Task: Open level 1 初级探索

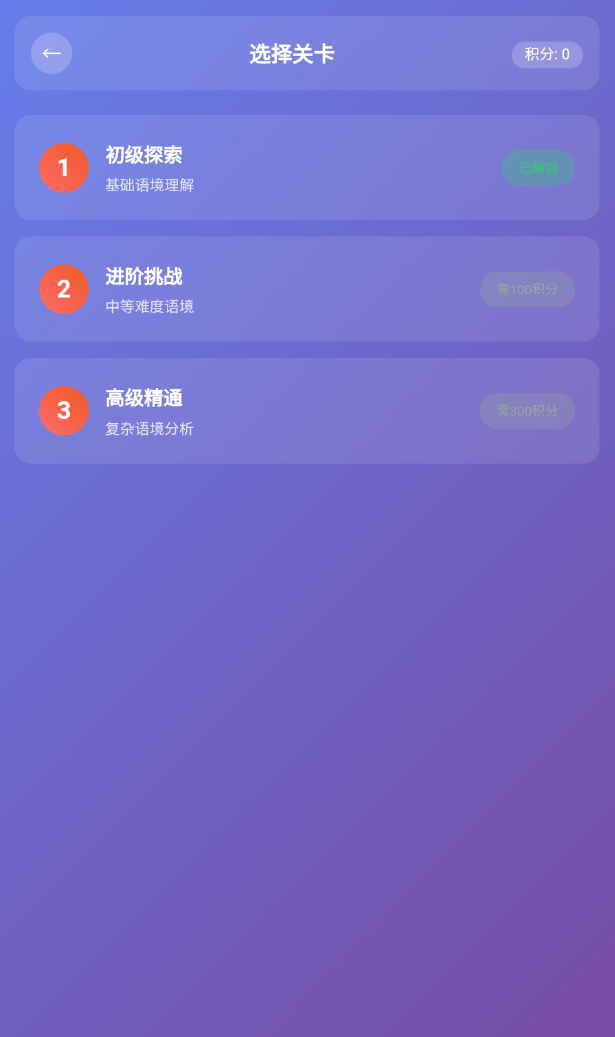Action: (x=306, y=168)
